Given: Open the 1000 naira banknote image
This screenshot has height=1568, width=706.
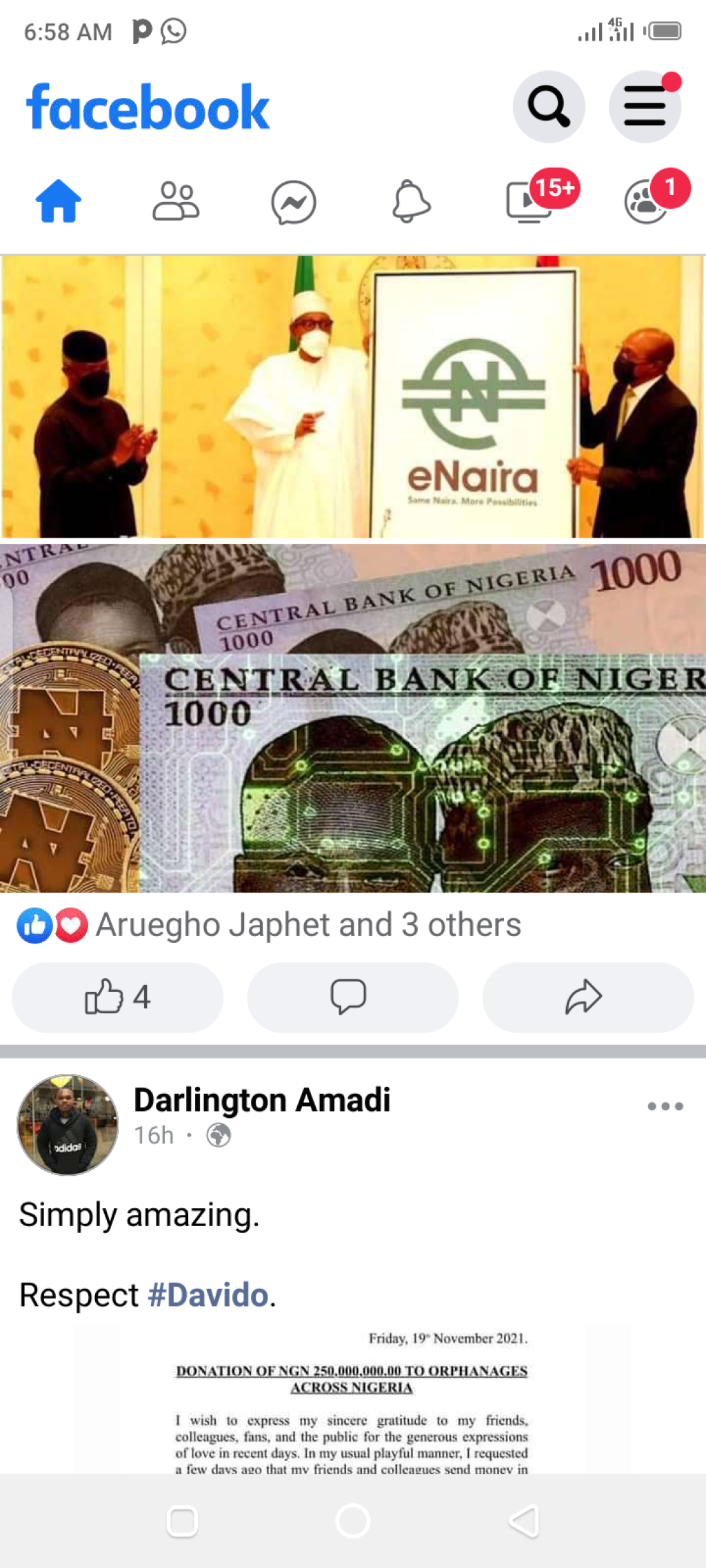Looking at the screenshot, I should click(x=353, y=717).
